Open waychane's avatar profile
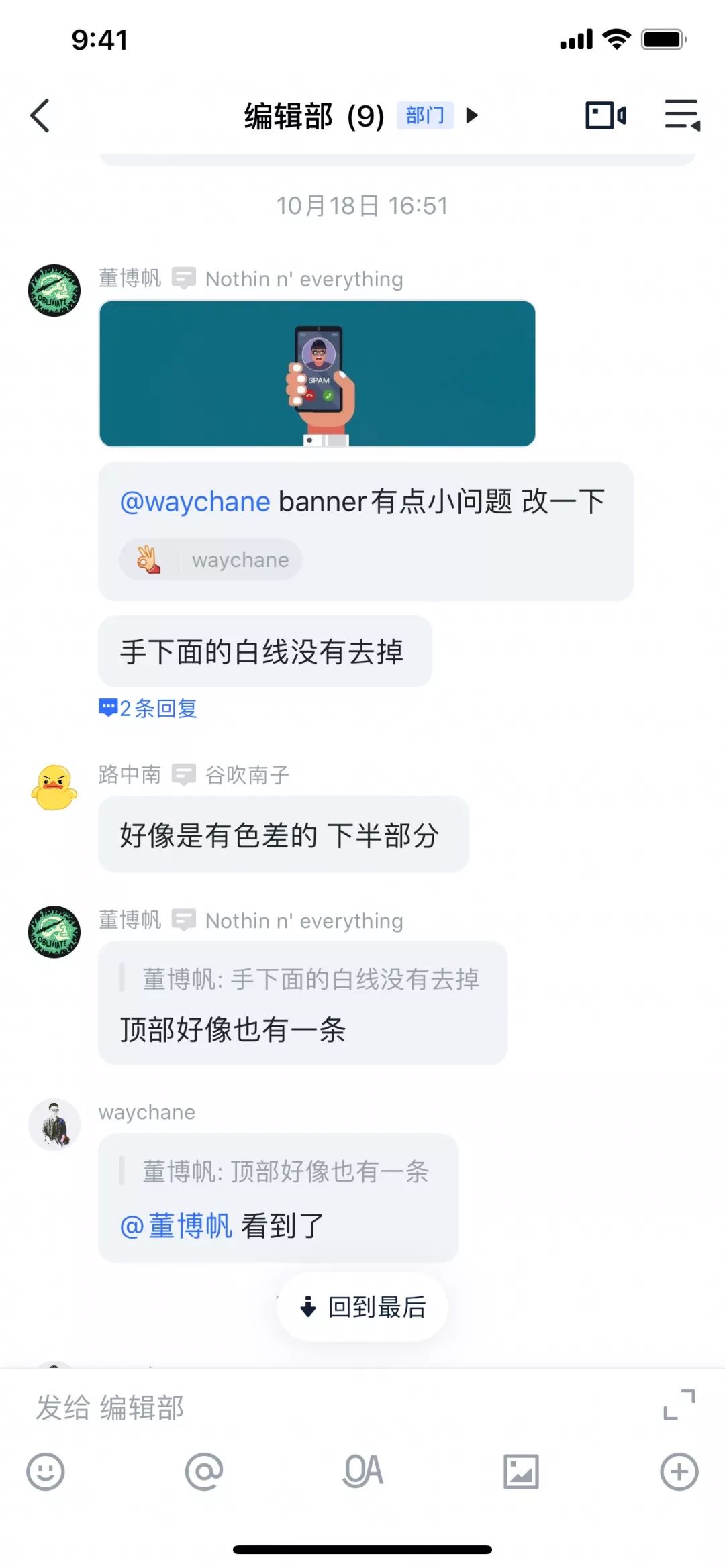Viewport: 725px width, 1568px height. coord(54,1125)
